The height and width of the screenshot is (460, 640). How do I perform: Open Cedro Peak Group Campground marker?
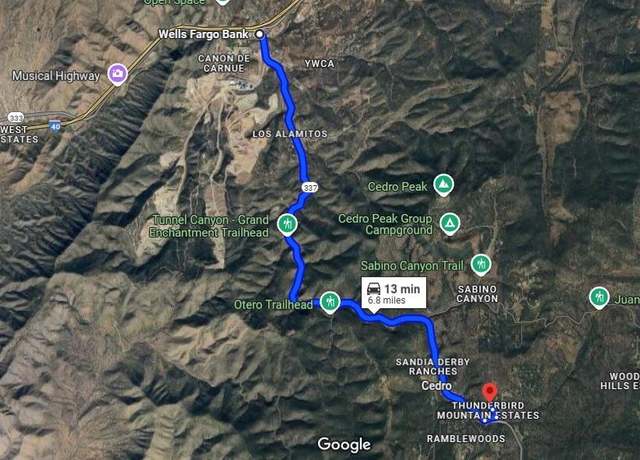(x=451, y=222)
